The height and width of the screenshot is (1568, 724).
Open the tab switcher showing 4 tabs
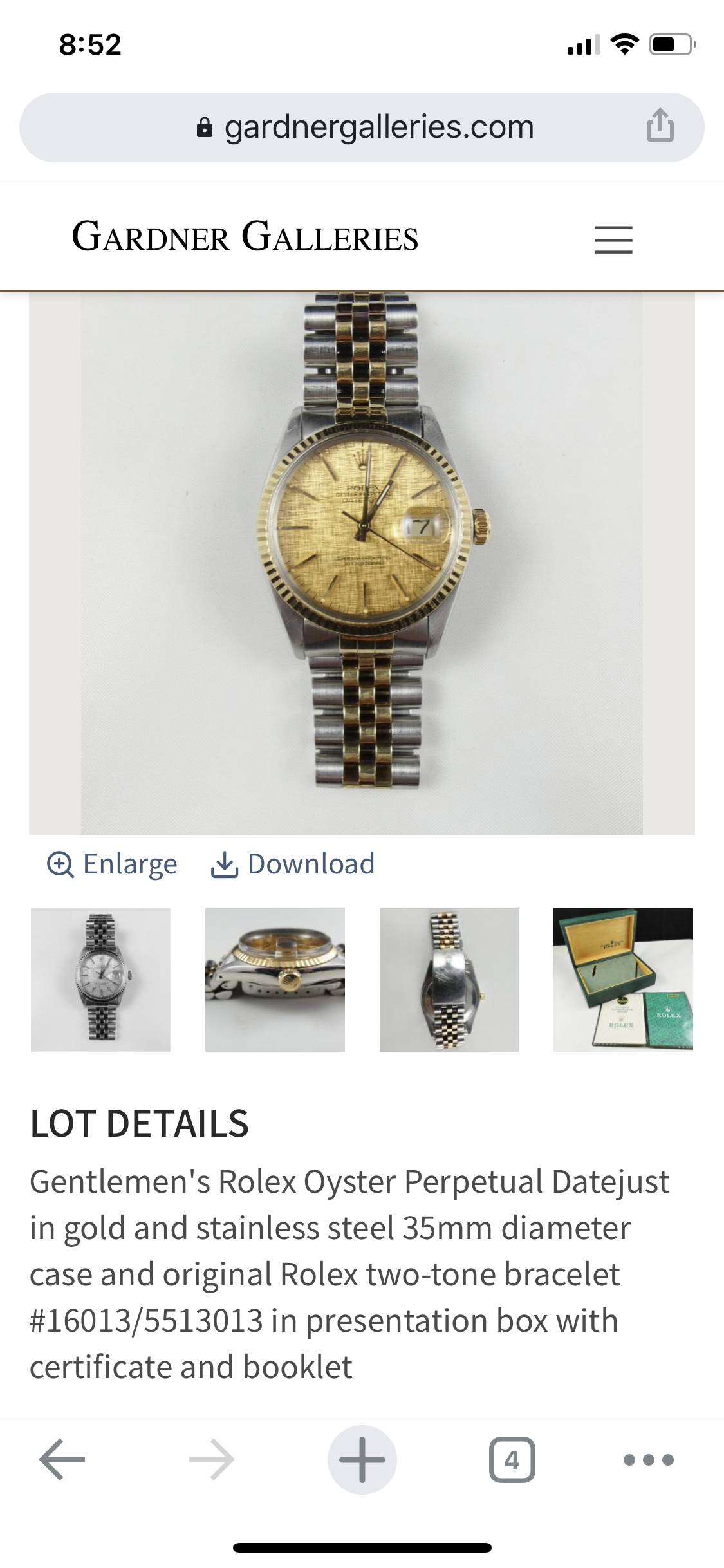(x=512, y=1459)
